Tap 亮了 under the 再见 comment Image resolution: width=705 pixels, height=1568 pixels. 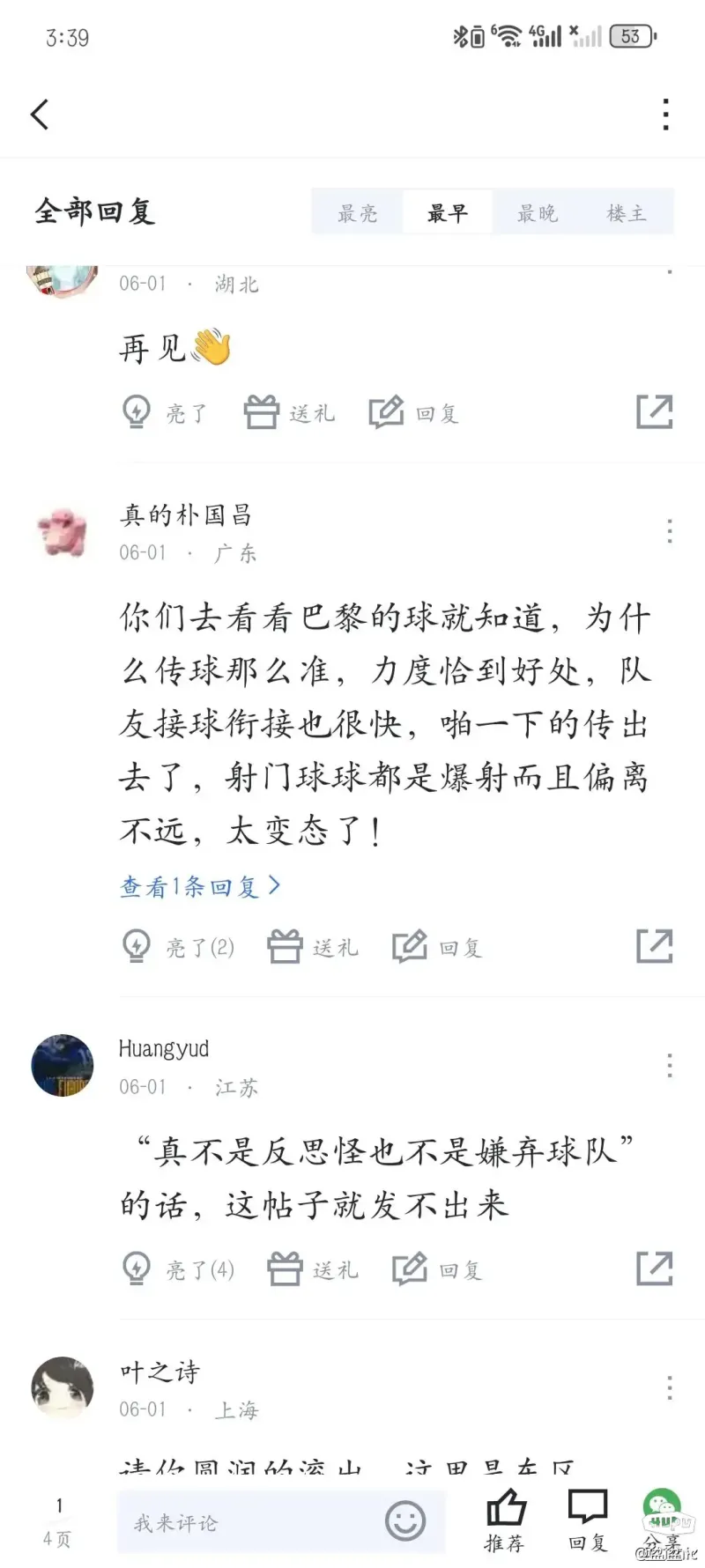coord(165,412)
